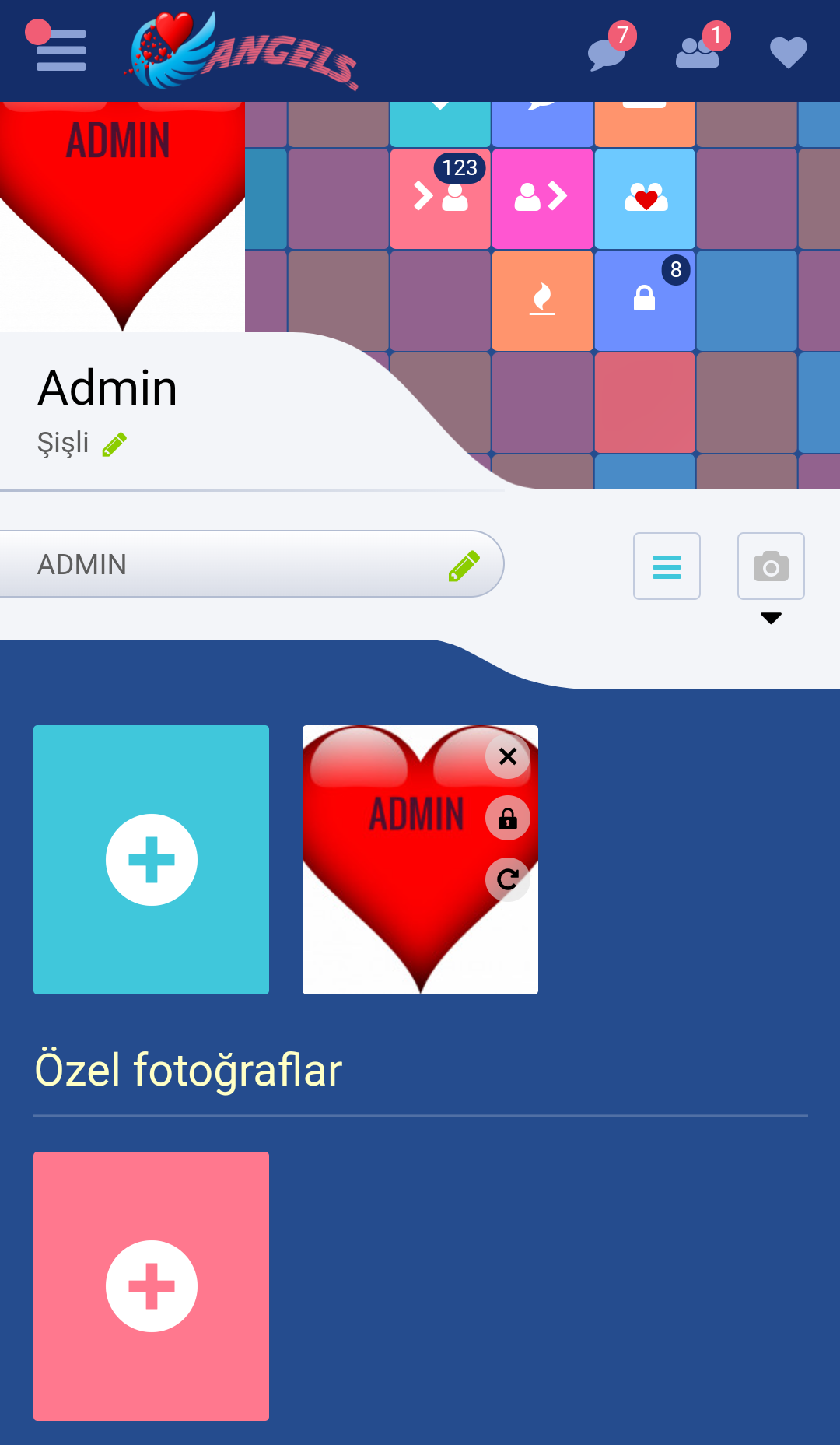Image resolution: width=840 pixels, height=1445 pixels.
Task: Lock the ADMIN heart photo as private
Action: click(x=508, y=819)
